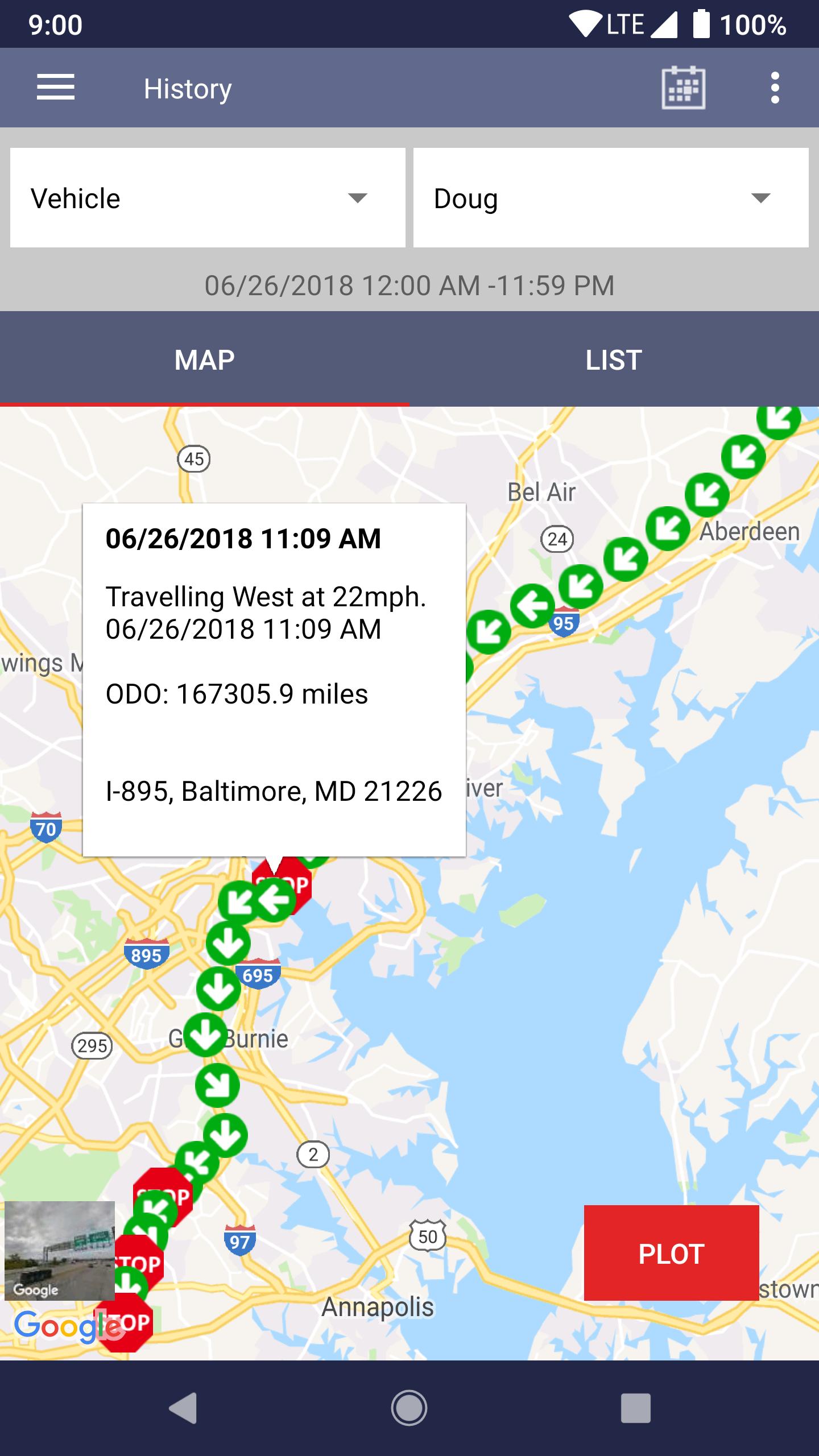Expand the Vehicle dropdown
The image size is (819, 1456).
208,198
